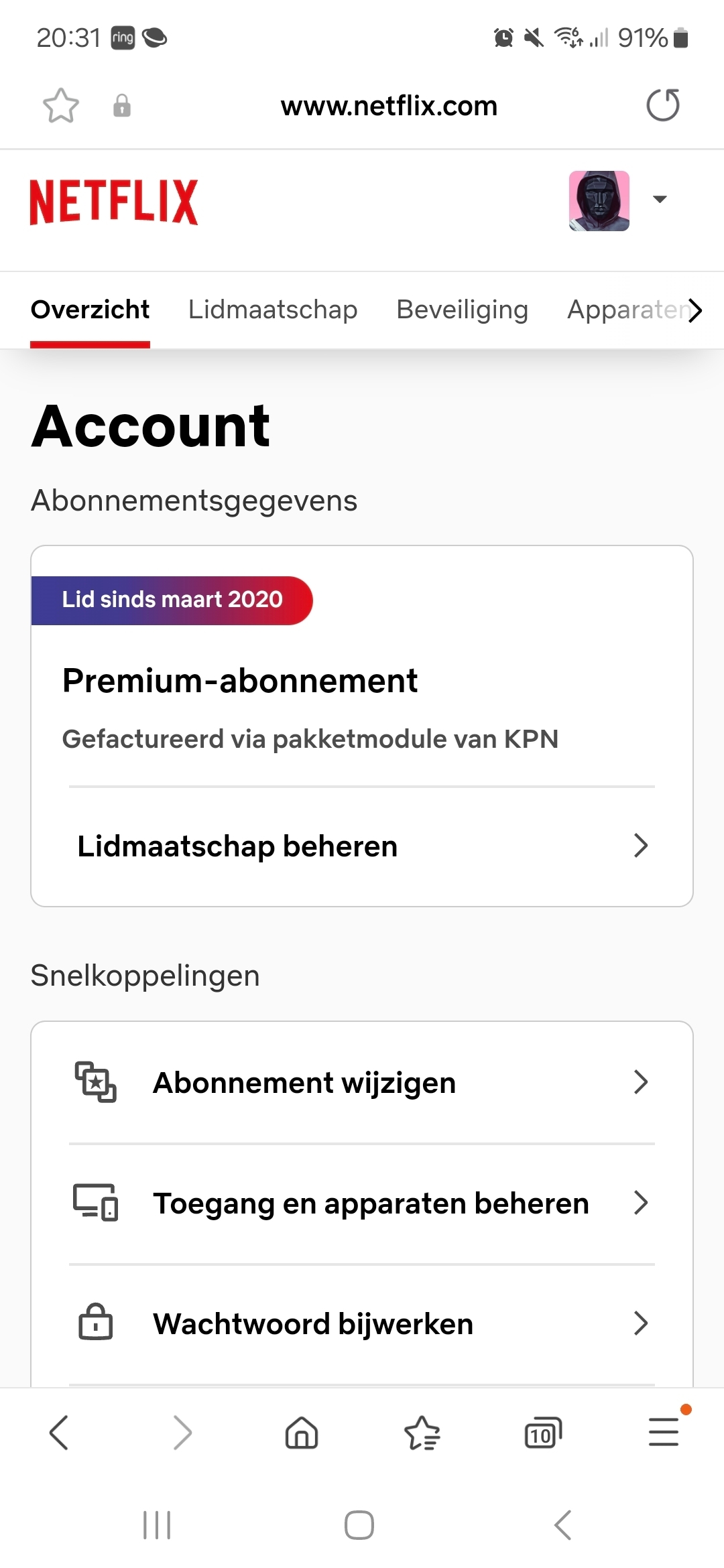This screenshot has width=724, height=1568.
Task: Open Abonnement wijzigen shortcut
Action: pos(362,1082)
